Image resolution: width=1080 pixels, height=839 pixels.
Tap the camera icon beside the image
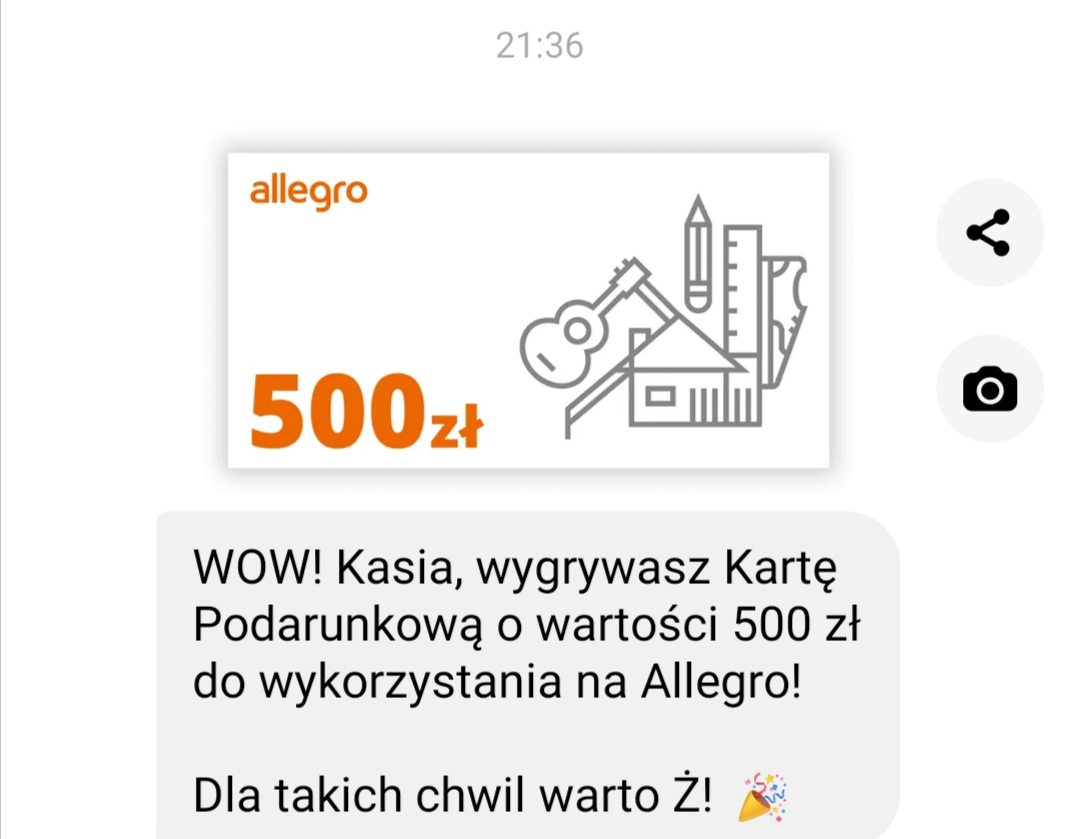click(989, 389)
